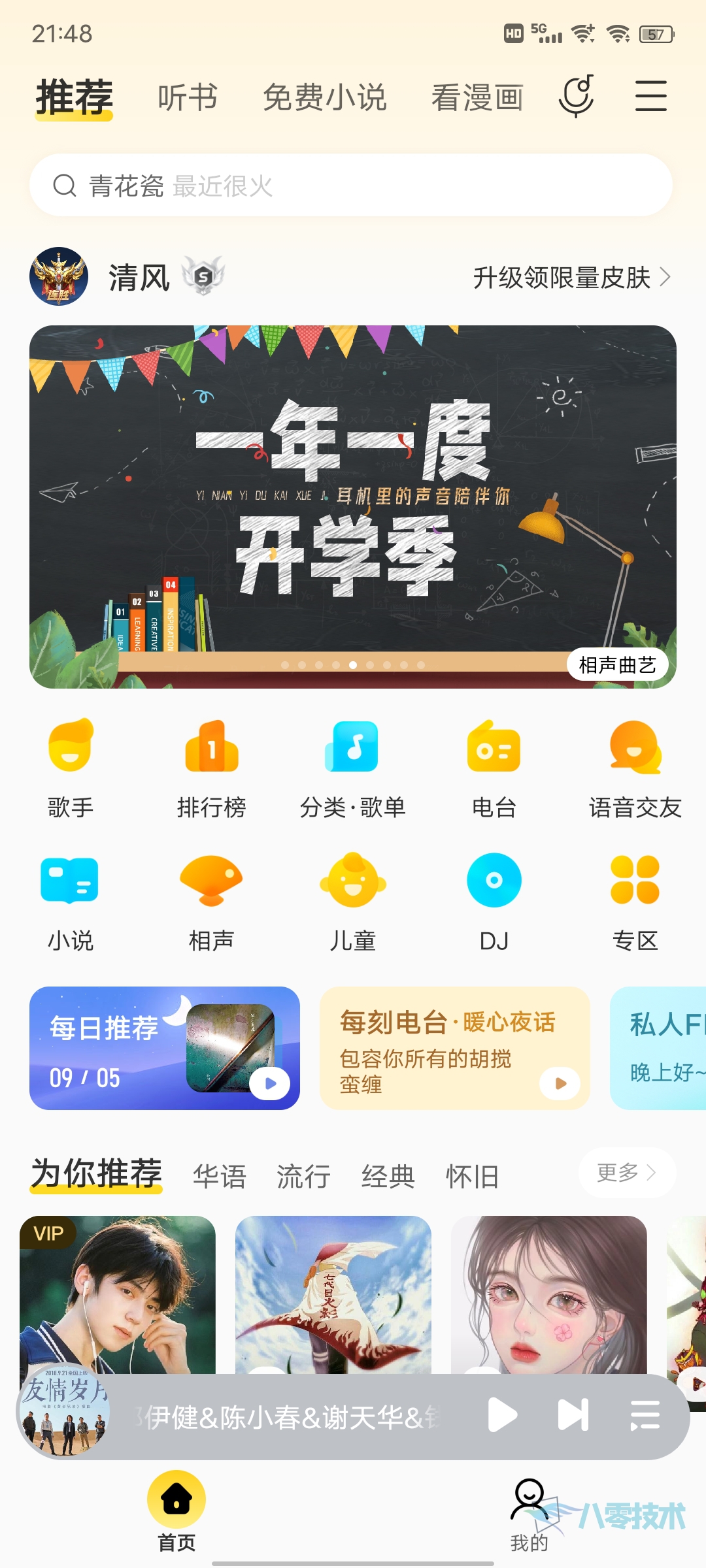Switch to the 听书 tab
706x1568 pixels.
pyautogui.click(x=188, y=98)
